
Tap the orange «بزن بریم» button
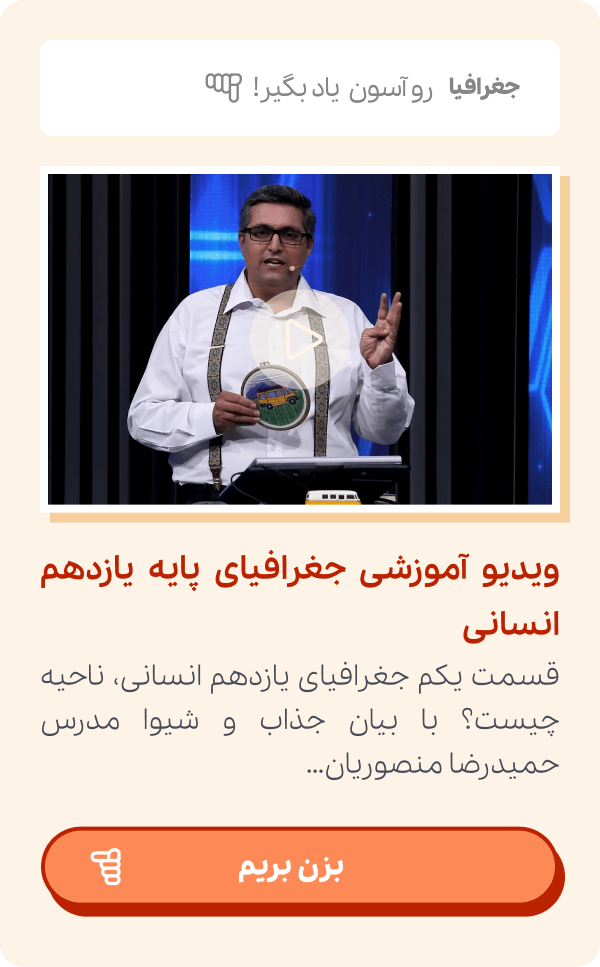coord(298,867)
